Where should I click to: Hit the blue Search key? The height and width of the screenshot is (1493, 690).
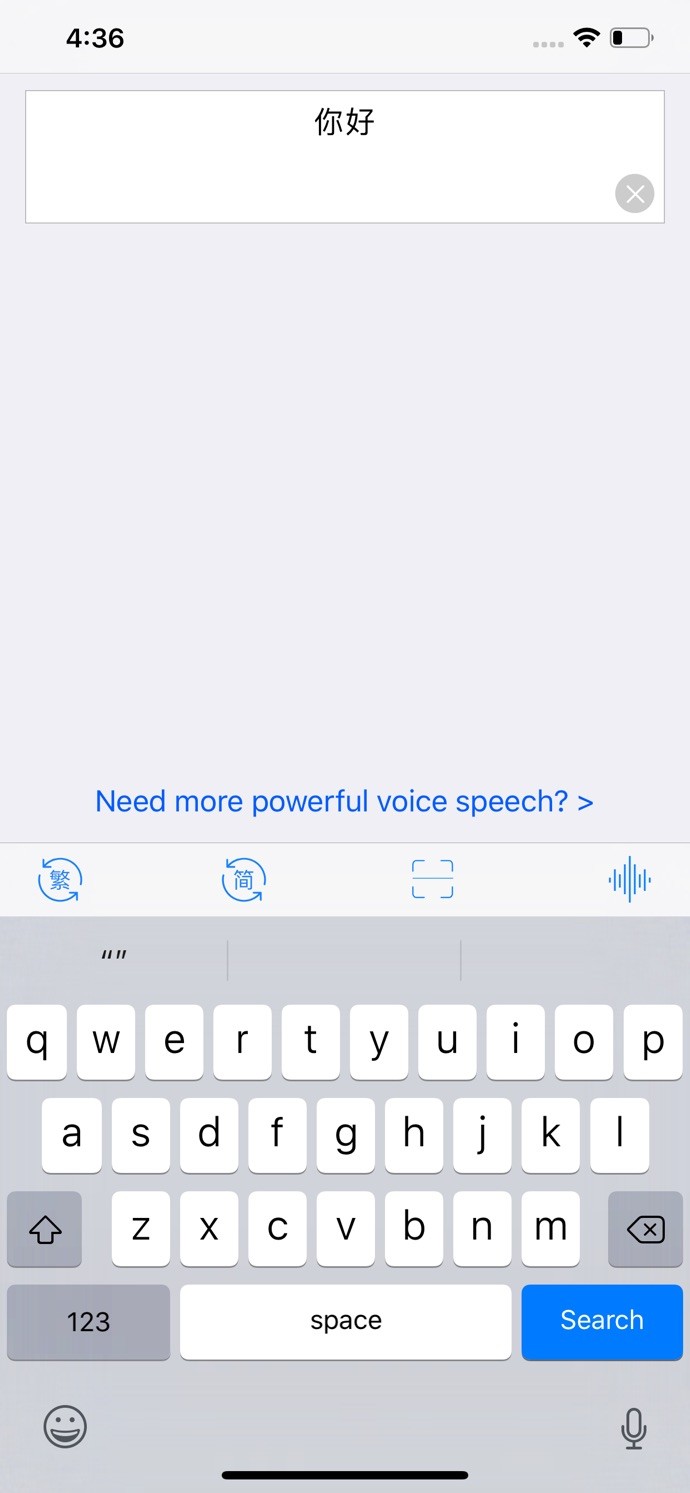(x=601, y=1321)
